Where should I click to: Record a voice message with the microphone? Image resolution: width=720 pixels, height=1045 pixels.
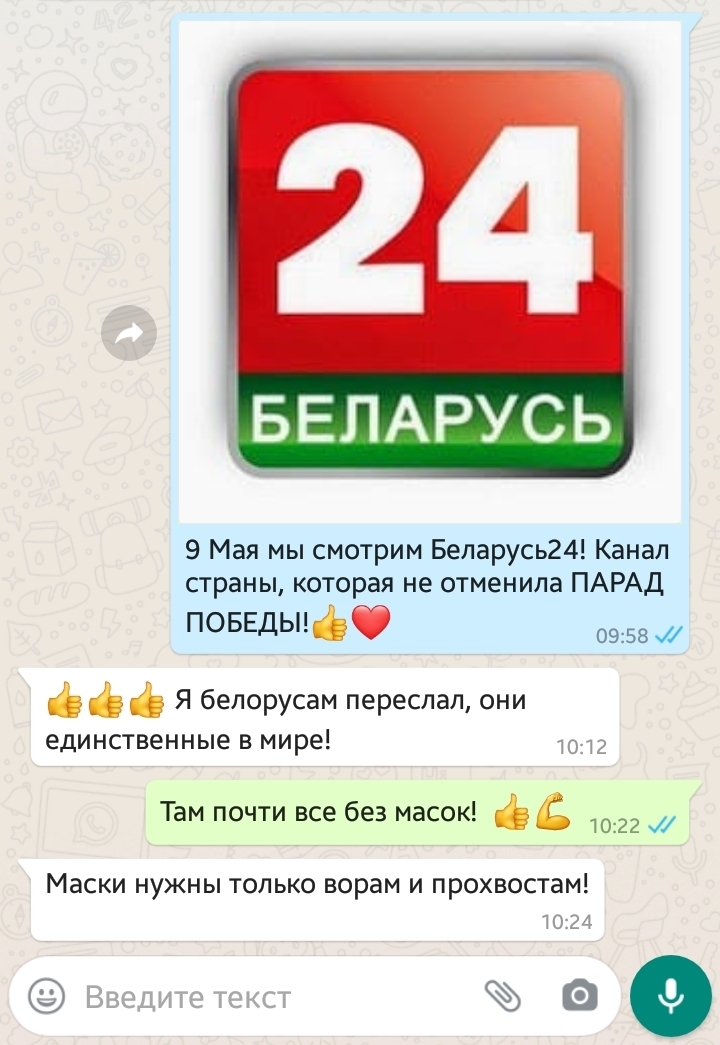point(670,995)
